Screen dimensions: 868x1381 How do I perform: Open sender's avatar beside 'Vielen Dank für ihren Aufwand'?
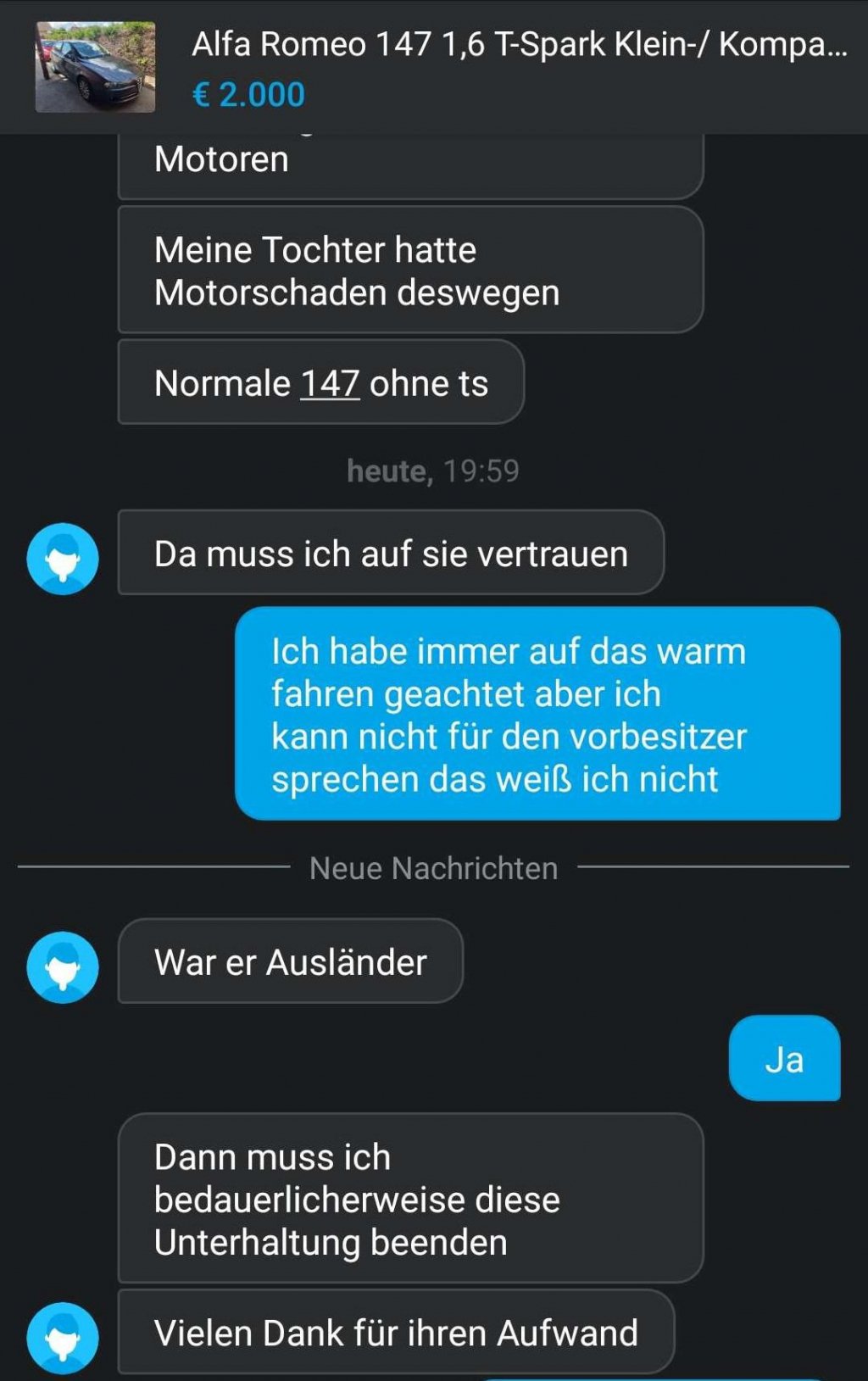click(63, 1337)
